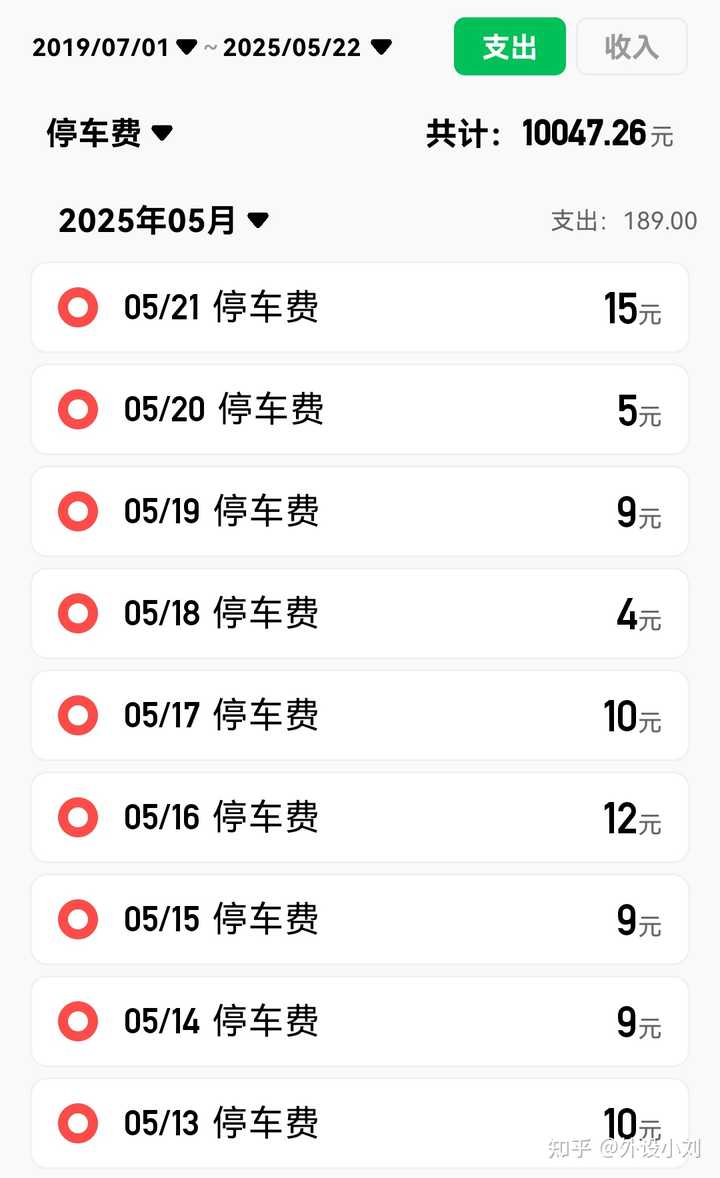Open the 2025年05月 month selector
The width and height of the screenshot is (720, 1178).
(163, 220)
